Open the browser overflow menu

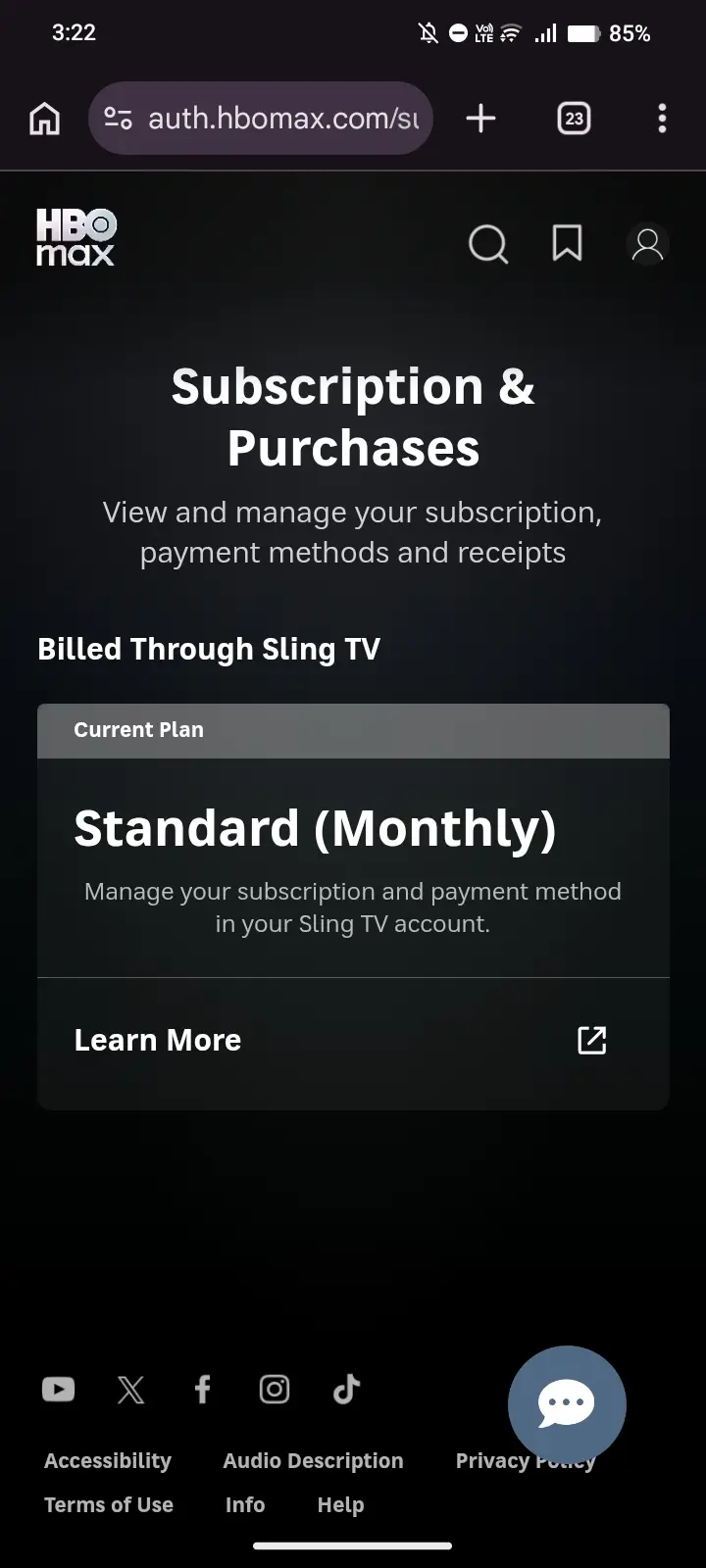click(662, 119)
